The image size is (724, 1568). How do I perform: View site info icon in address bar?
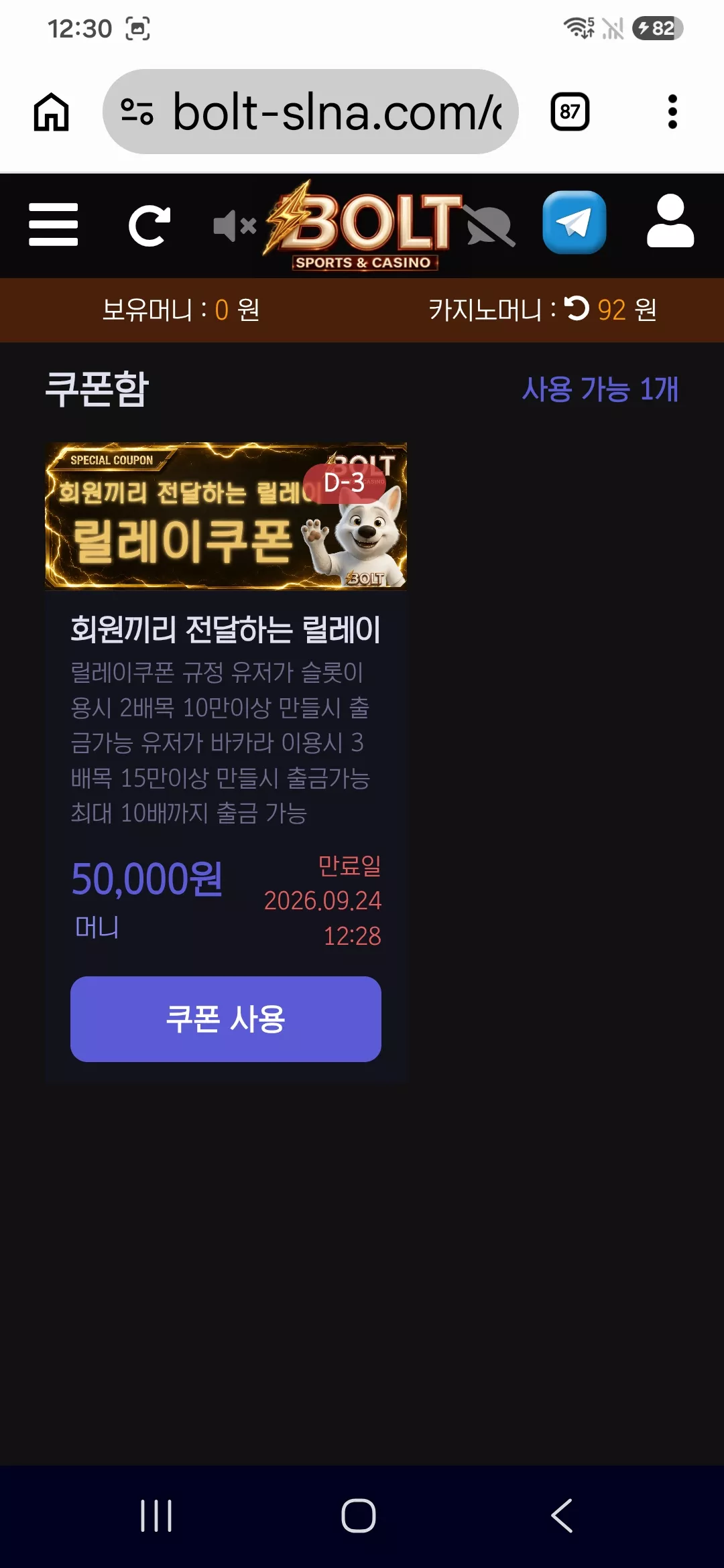pos(137,111)
